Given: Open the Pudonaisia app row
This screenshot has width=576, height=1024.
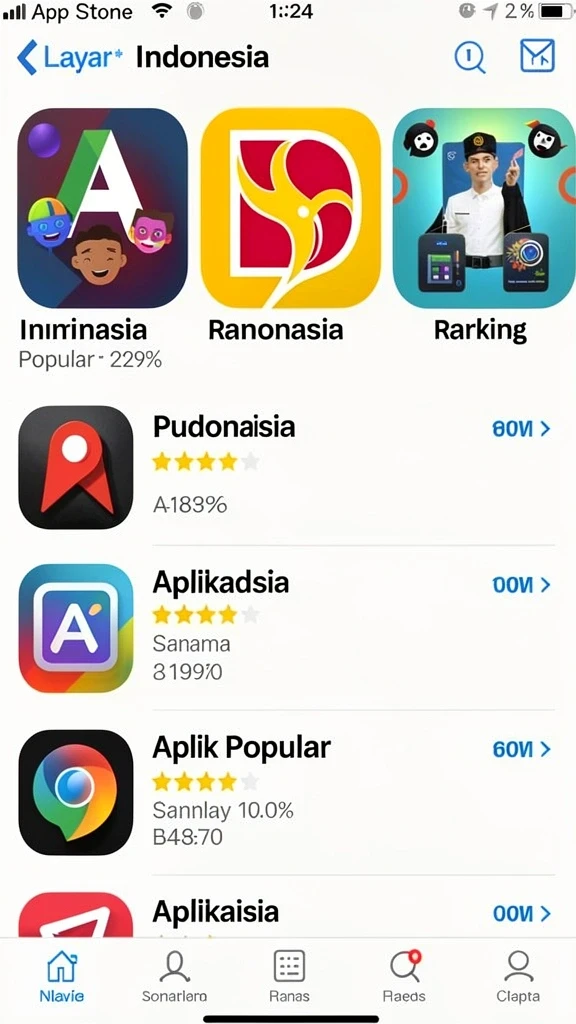Looking at the screenshot, I should 287,467.
